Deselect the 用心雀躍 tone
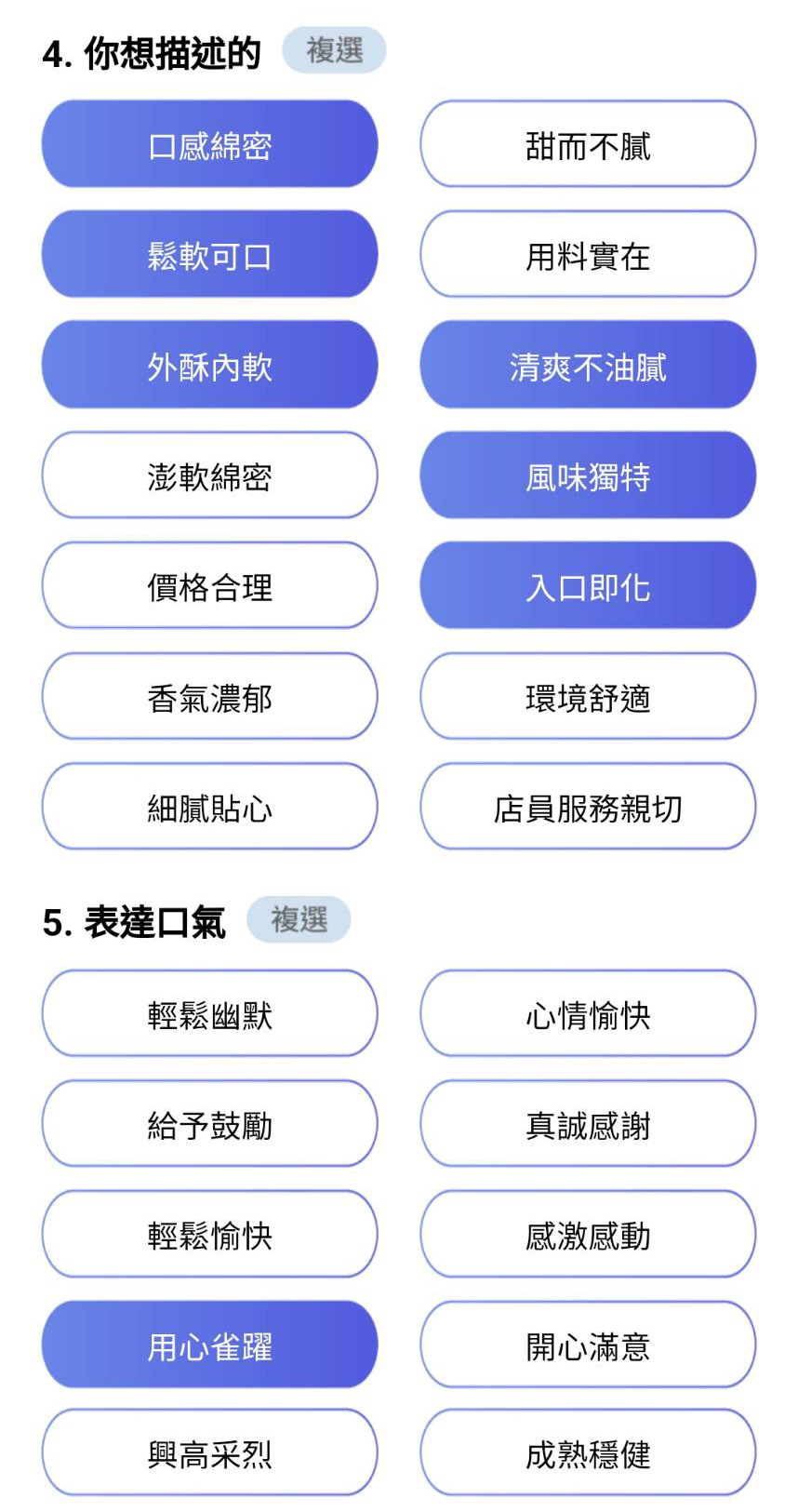This screenshot has height=1512, width=798. click(209, 1345)
